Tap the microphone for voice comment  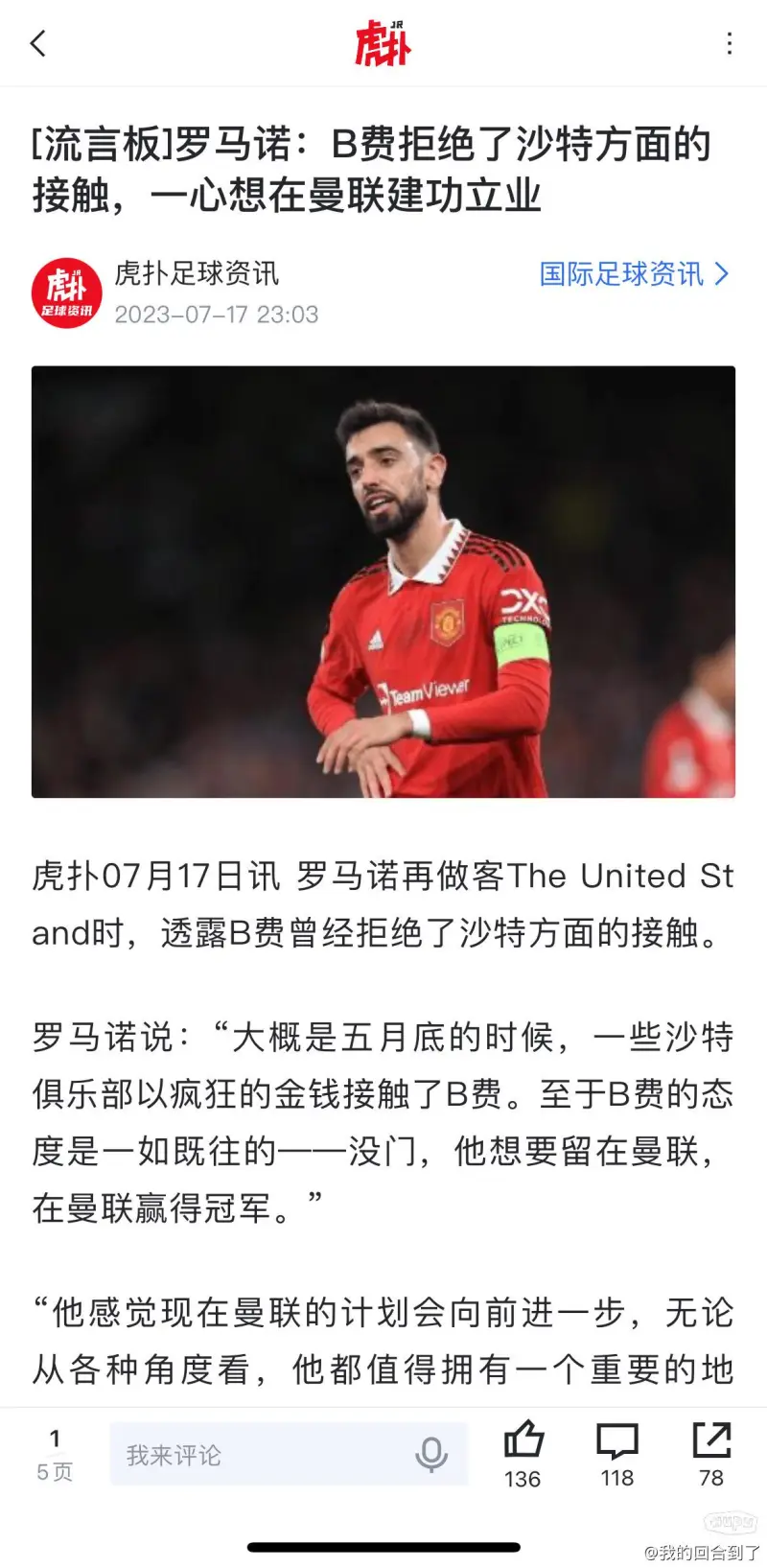pyautogui.click(x=431, y=1454)
